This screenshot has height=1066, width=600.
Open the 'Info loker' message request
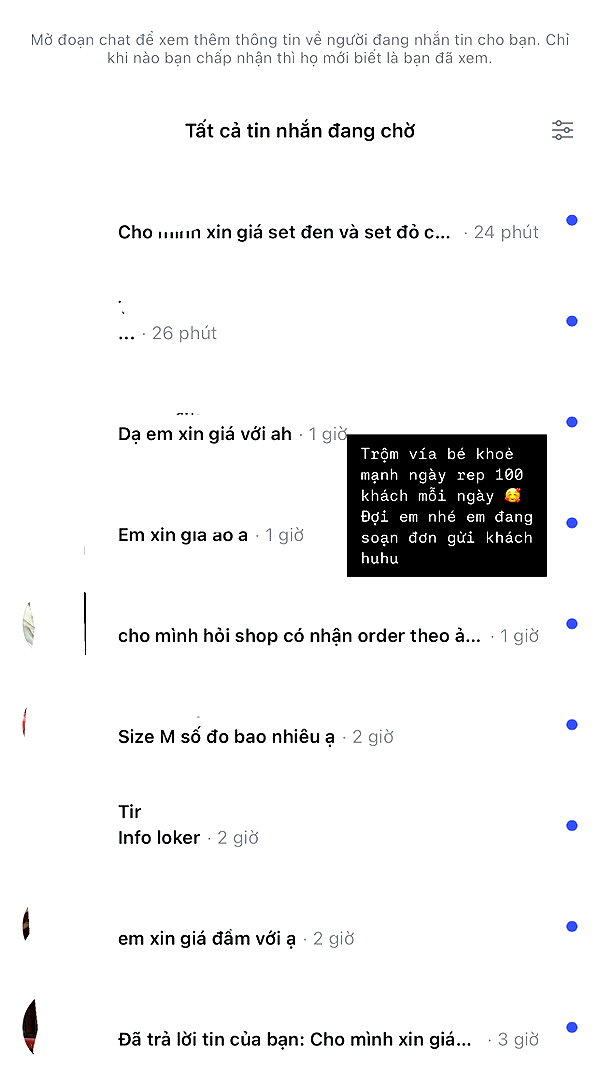(x=300, y=825)
